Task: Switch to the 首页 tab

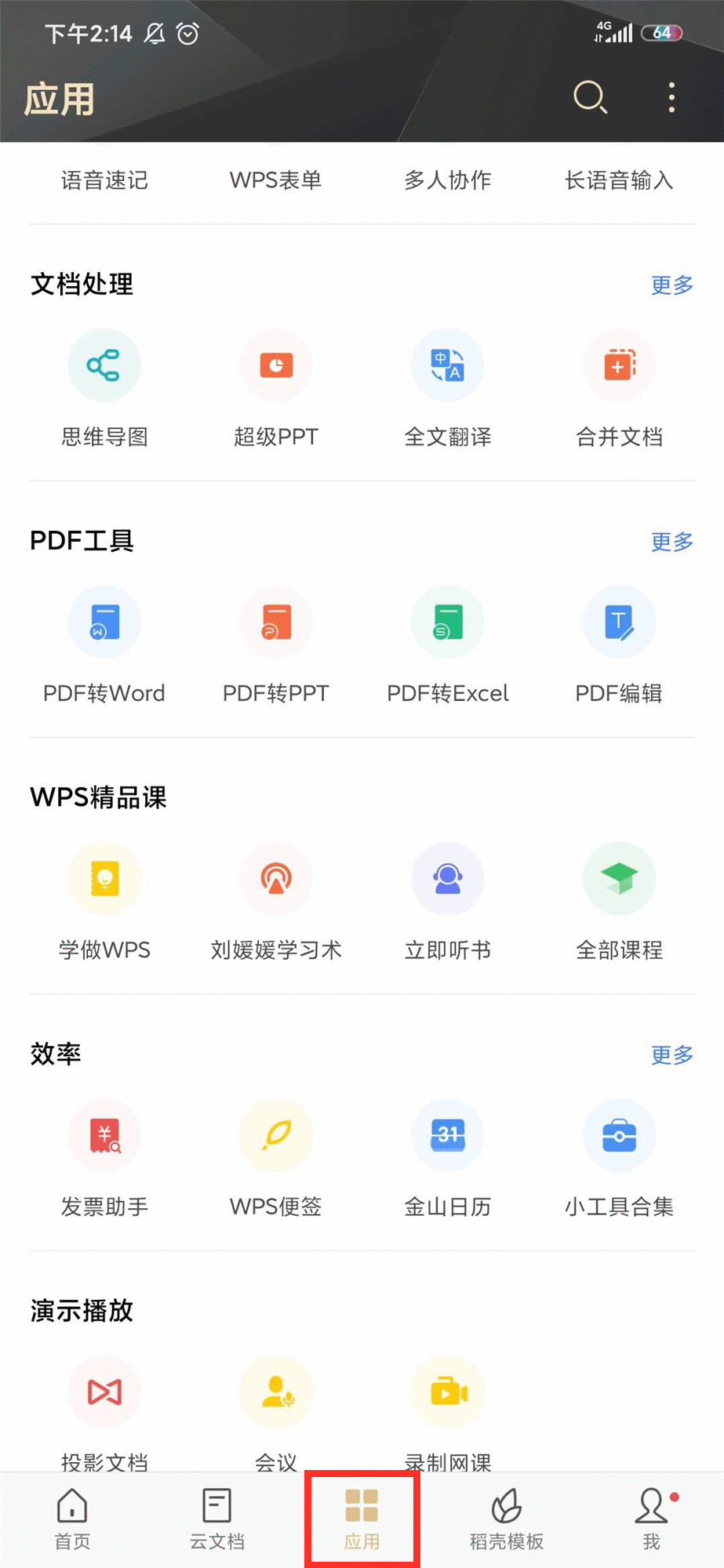Action: (x=72, y=1519)
